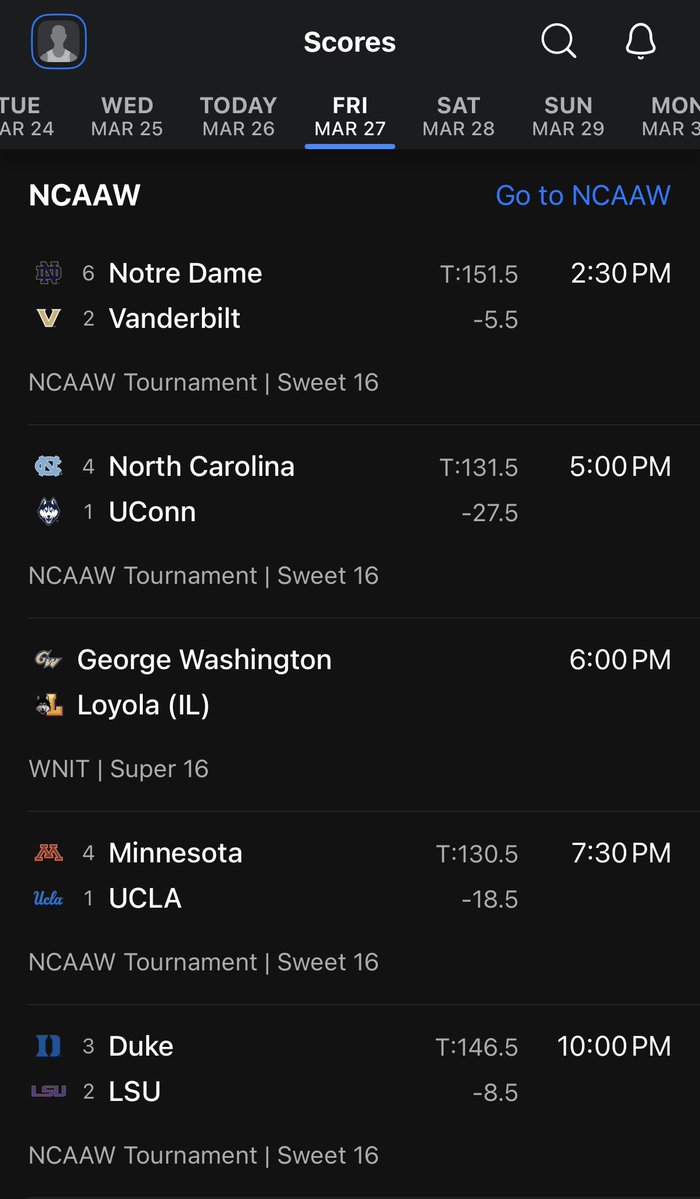Viewport: 700px width, 1199px height.
Task: Switch to the WED MAR 25 date tab
Action: click(127, 116)
